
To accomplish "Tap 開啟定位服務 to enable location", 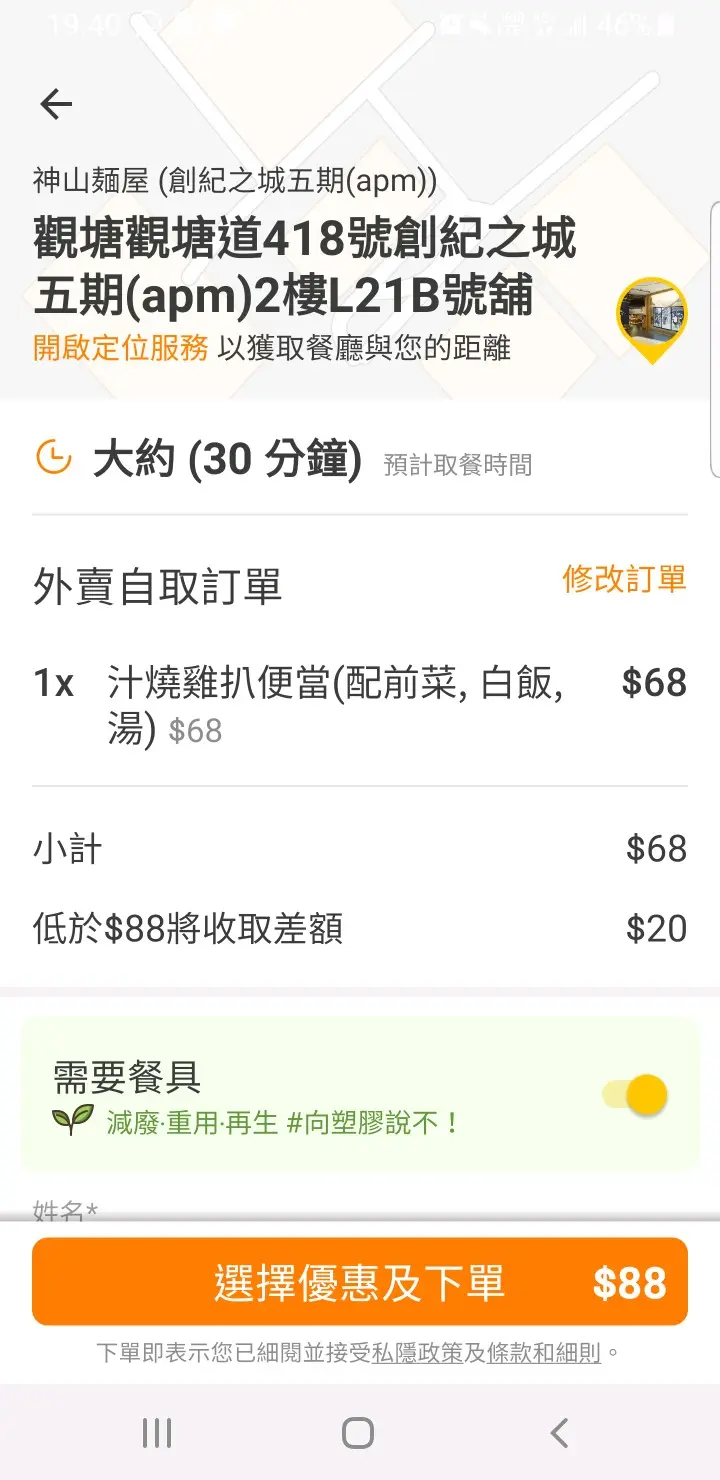I will pyautogui.click(x=121, y=347).
